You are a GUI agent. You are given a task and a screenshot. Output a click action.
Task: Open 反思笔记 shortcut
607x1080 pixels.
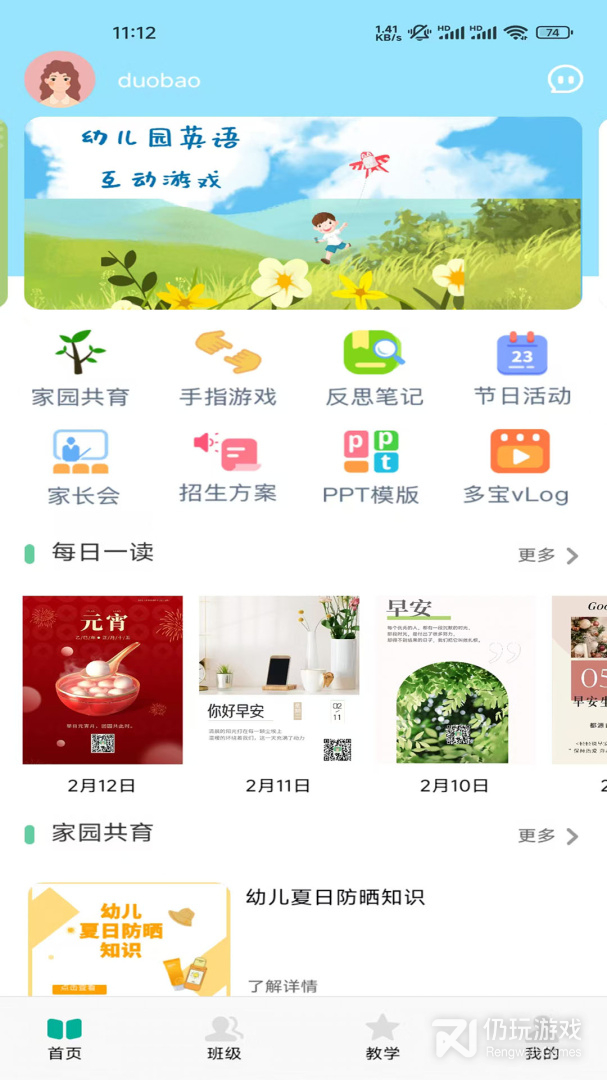(x=374, y=367)
